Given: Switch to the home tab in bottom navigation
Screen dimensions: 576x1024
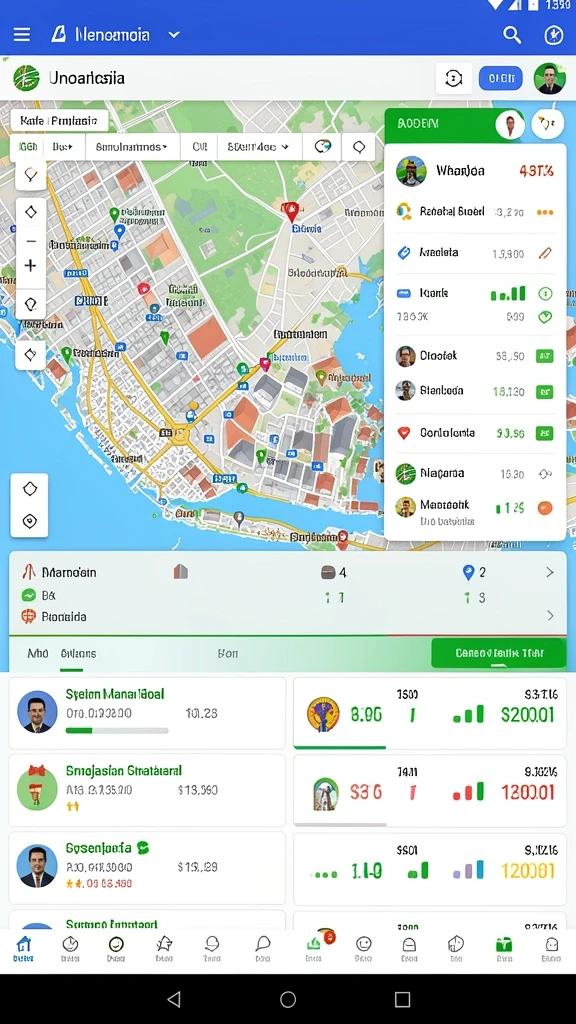Looking at the screenshot, I should pos(24,949).
